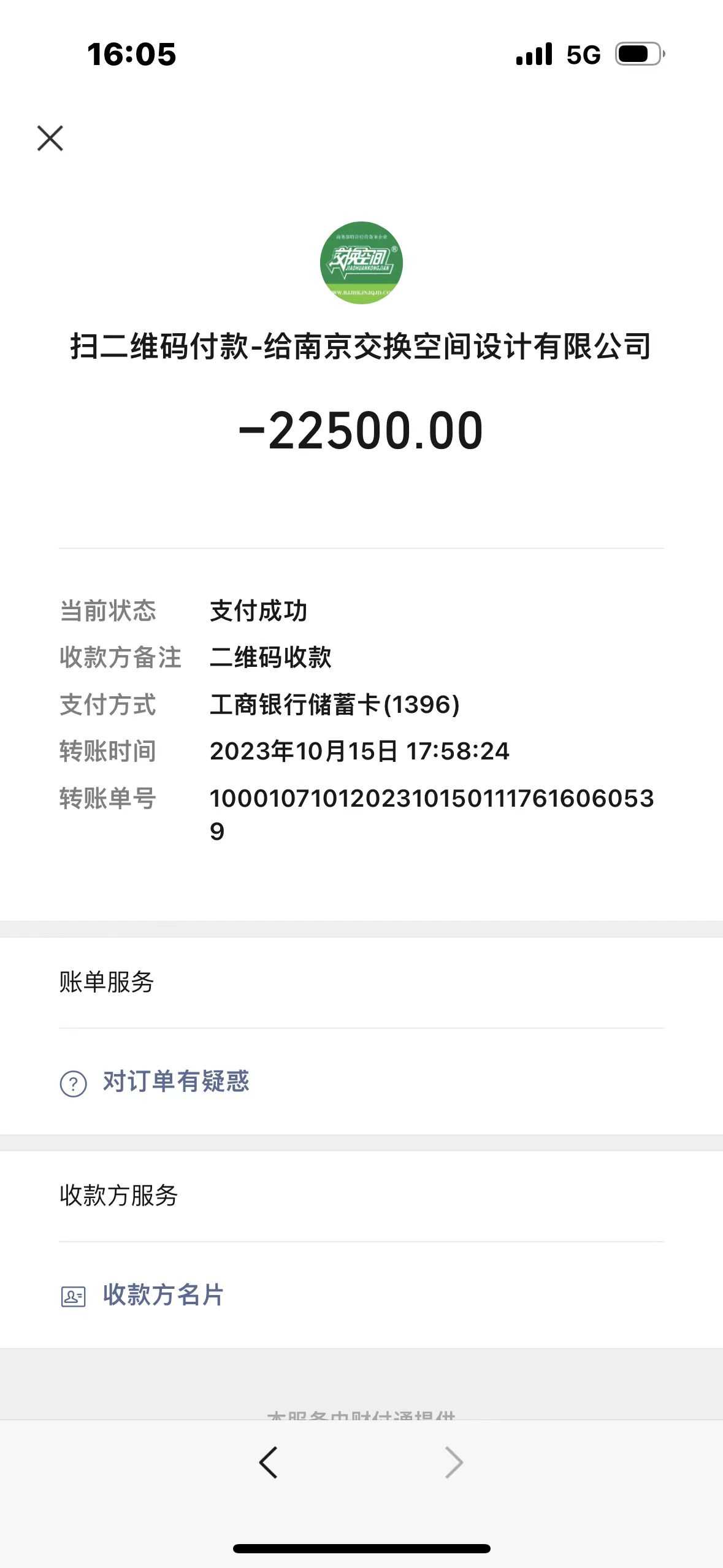Screen dimensions: 723x1568
Task: Go back with the browser back arrow
Action: (269, 1462)
